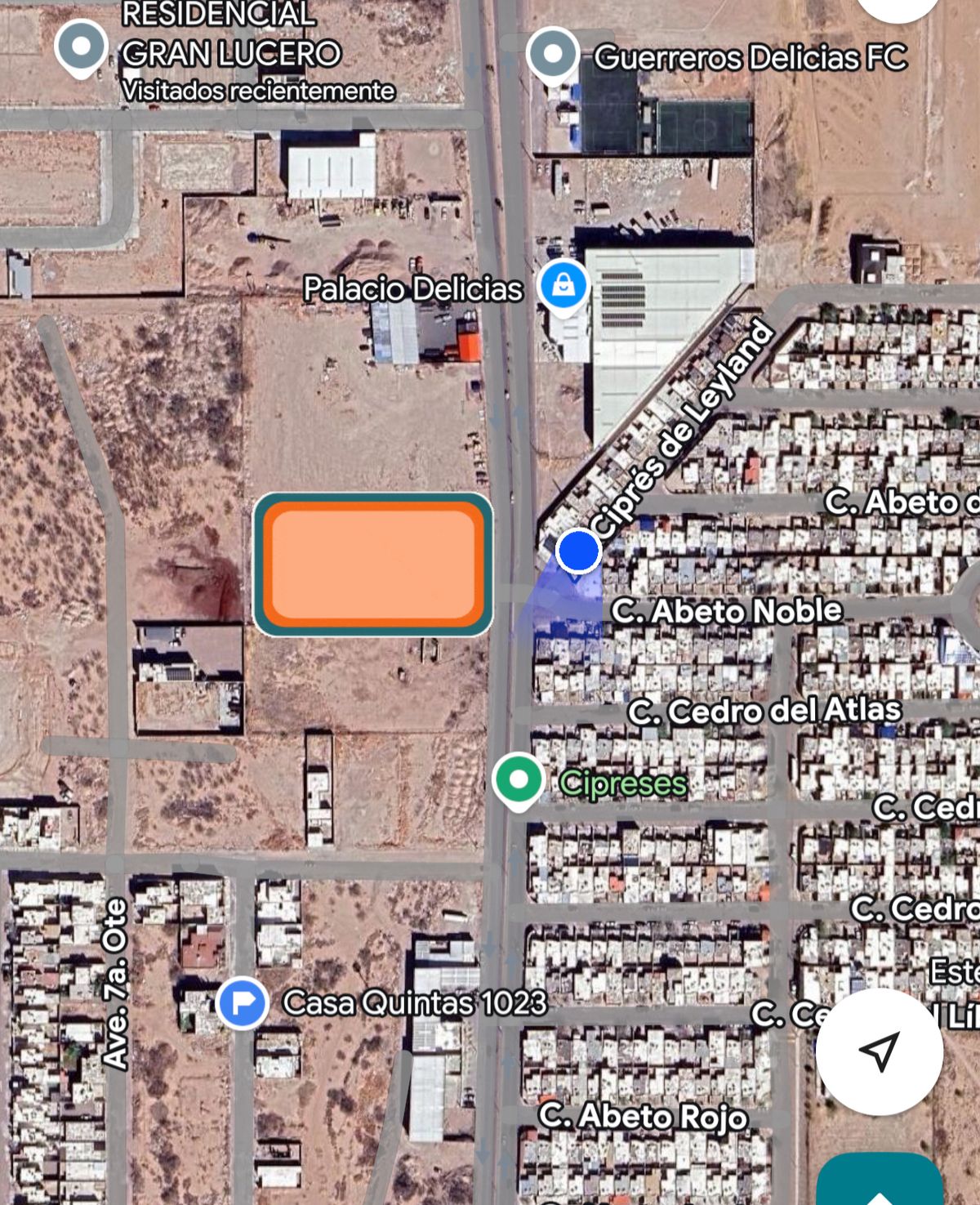Open the Guerreros Delicias FC pin
The height and width of the screenshot is (1205, 980).
click(553, 54)
